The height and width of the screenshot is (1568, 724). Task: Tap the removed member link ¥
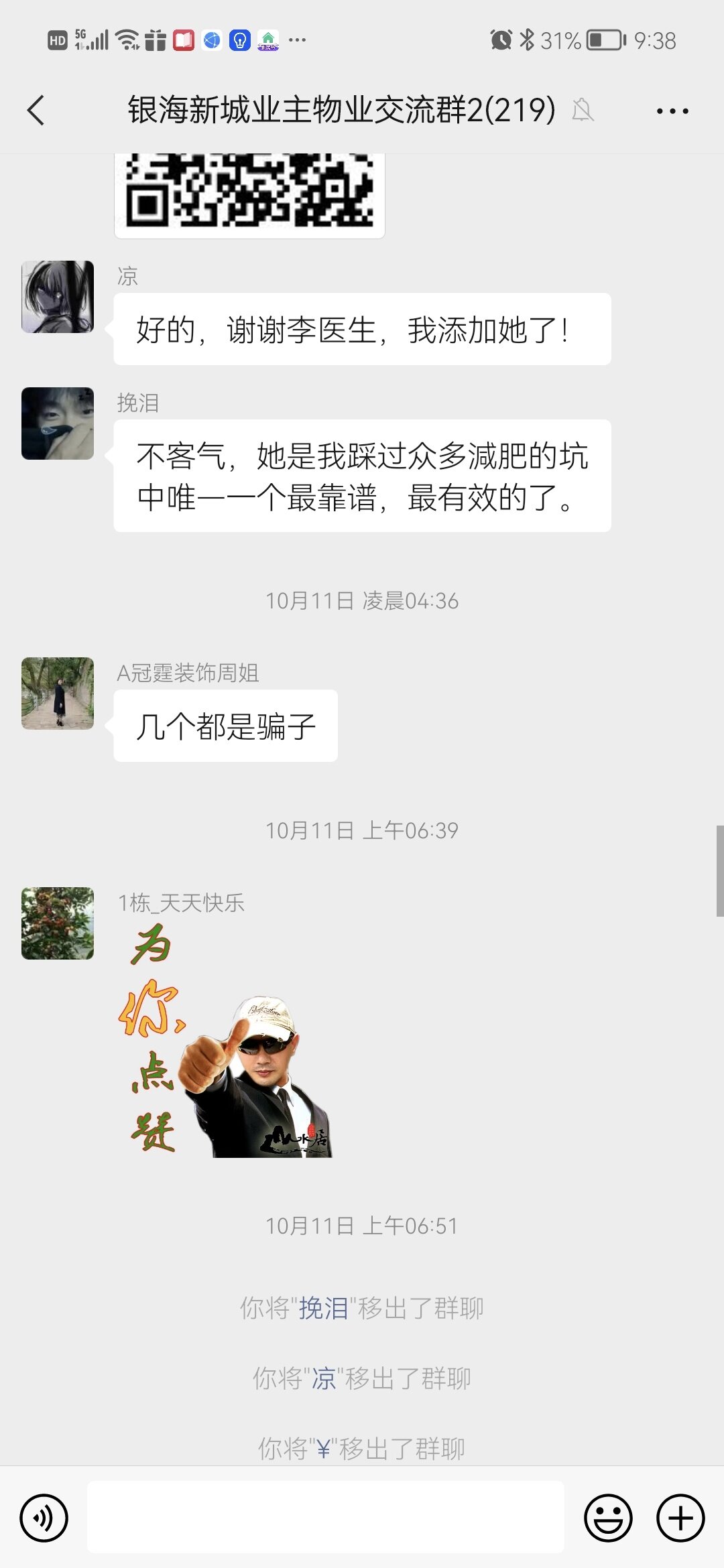tap(324, 1449)
